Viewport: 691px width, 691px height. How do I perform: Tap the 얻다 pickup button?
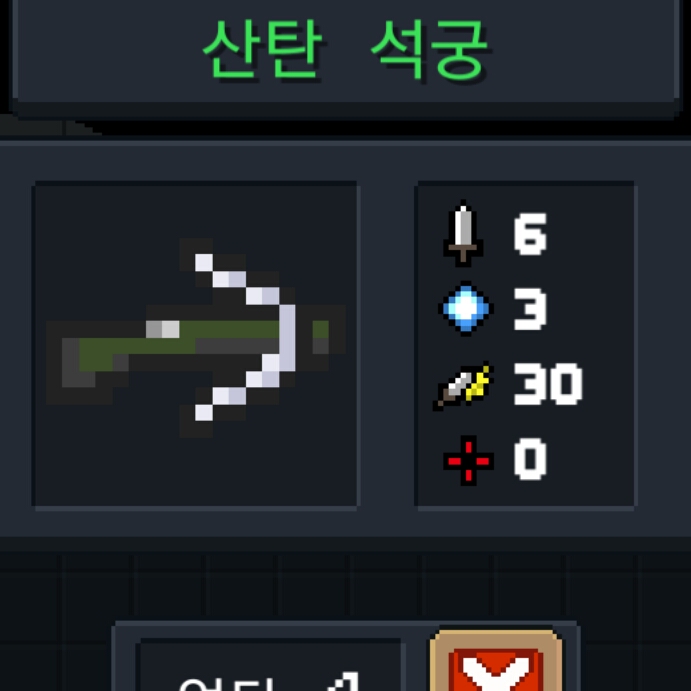point(270,672)
